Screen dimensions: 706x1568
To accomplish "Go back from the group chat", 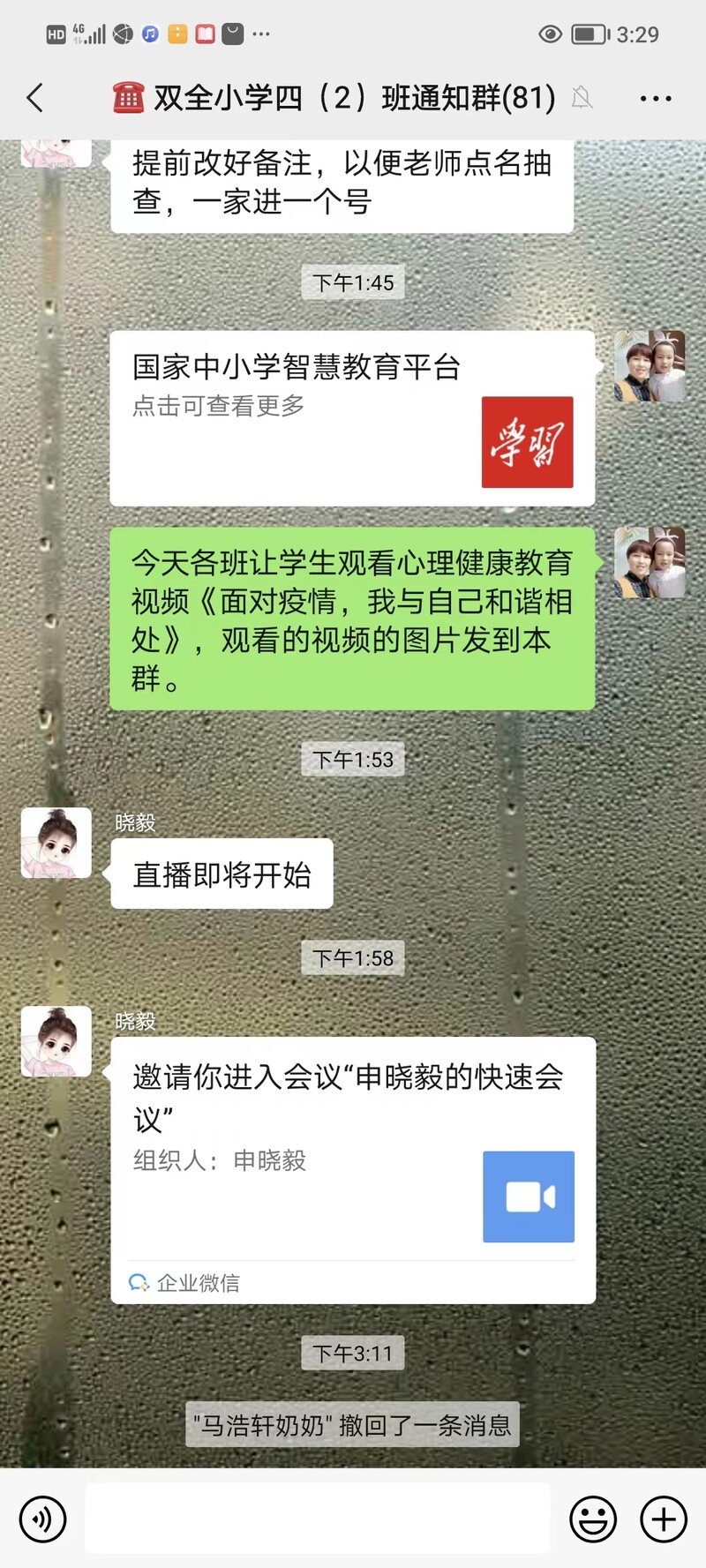I will (x=35, y=98).
